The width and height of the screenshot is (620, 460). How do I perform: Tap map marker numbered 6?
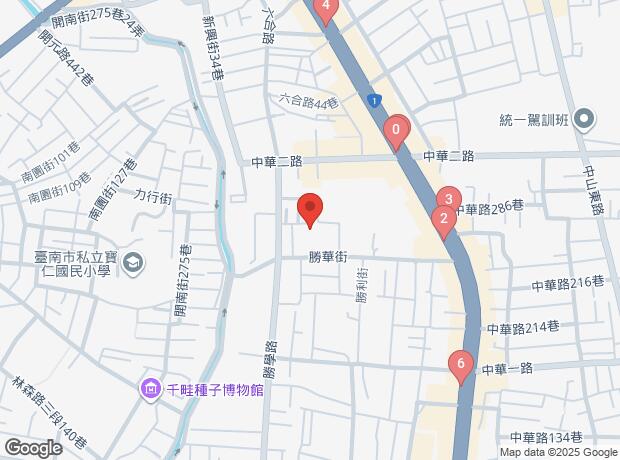click(460, 365)
